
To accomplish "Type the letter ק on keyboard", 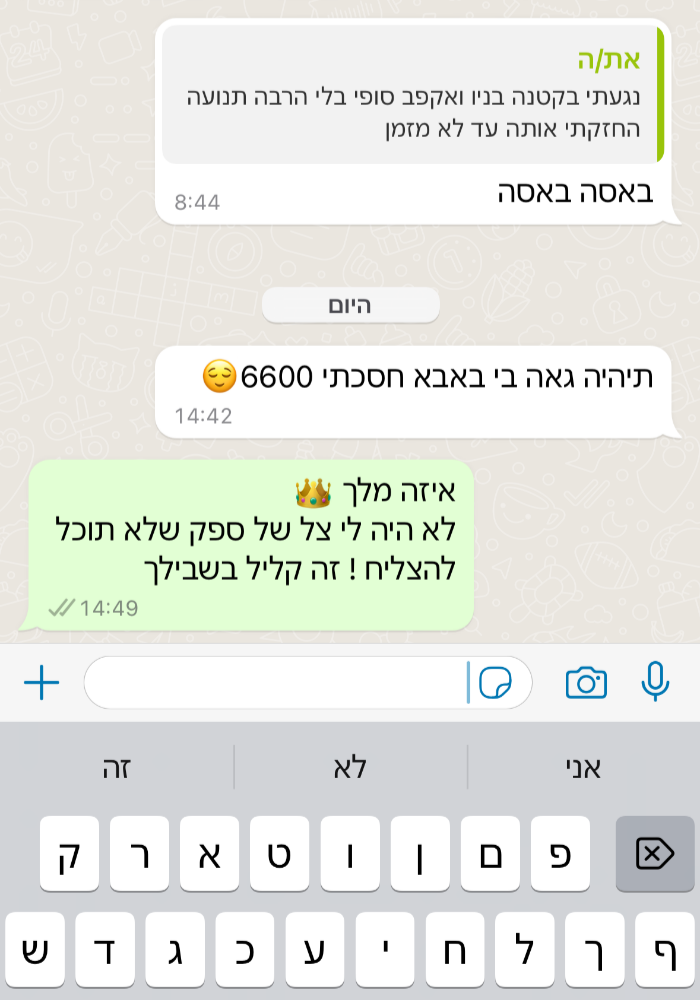I will point(69,854).
